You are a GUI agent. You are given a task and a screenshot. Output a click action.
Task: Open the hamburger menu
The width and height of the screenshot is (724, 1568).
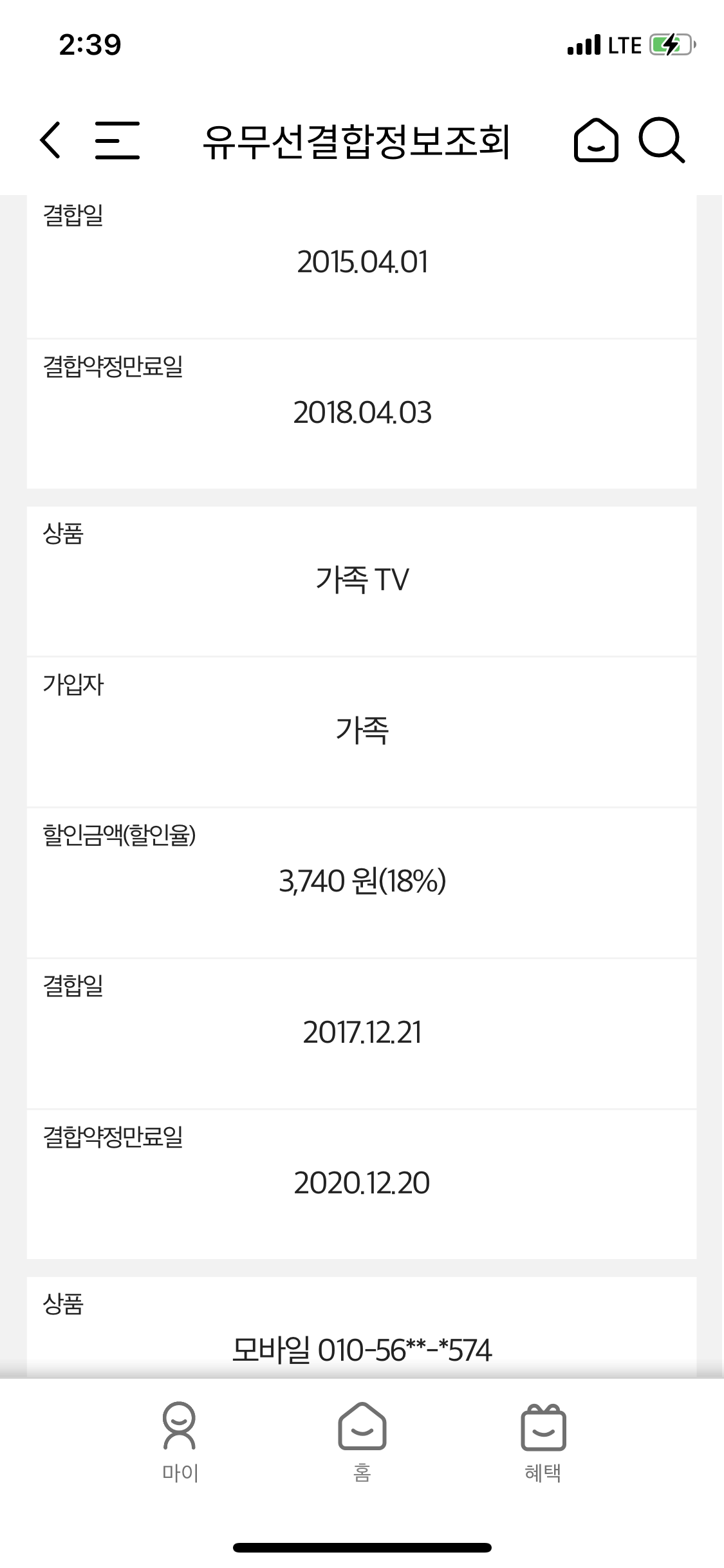(117, 140)
